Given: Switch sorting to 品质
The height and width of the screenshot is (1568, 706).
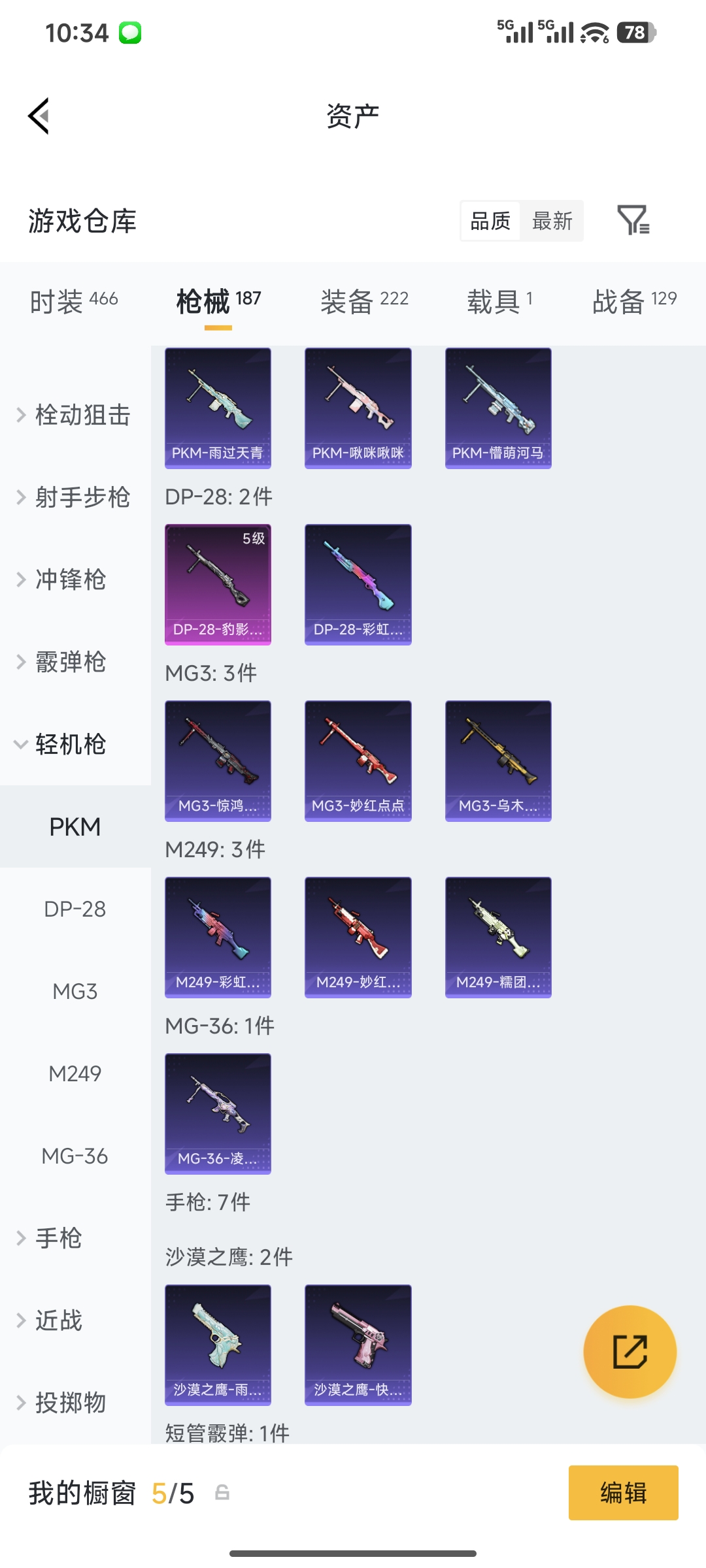Looking at the screenshot, I should point(489,221).
